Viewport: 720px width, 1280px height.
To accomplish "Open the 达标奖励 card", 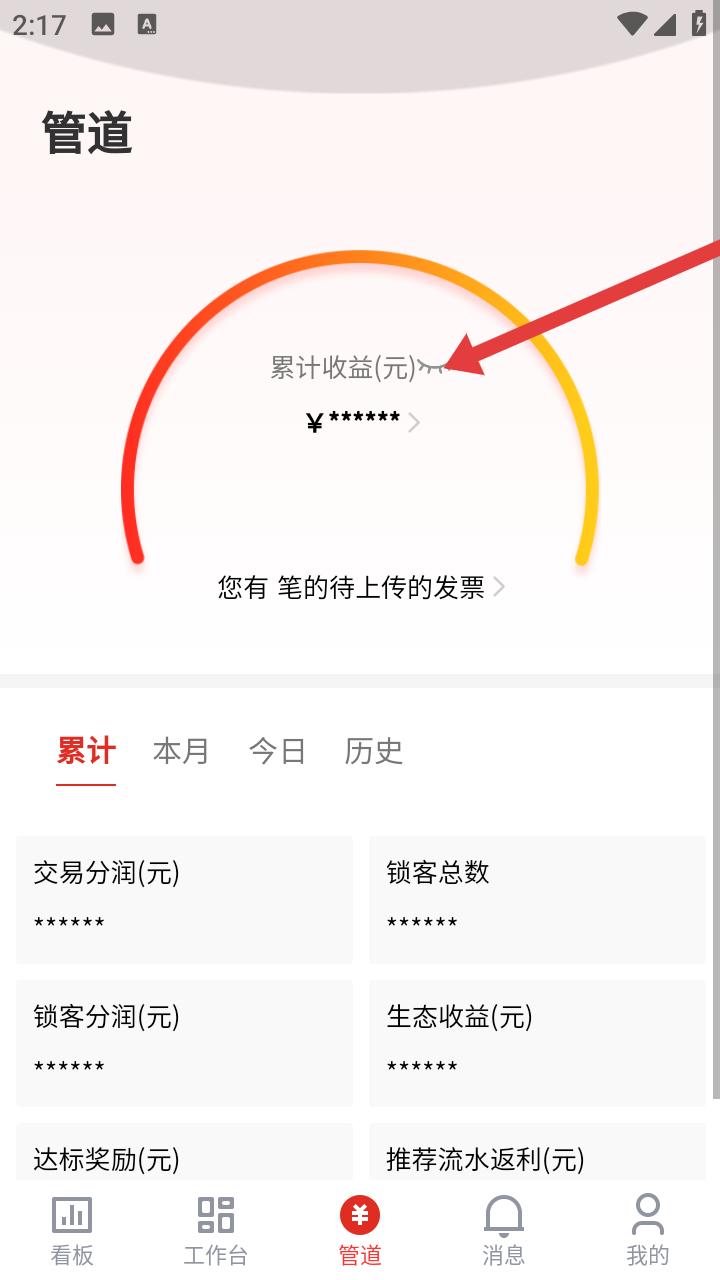I will pos(184,1155).
